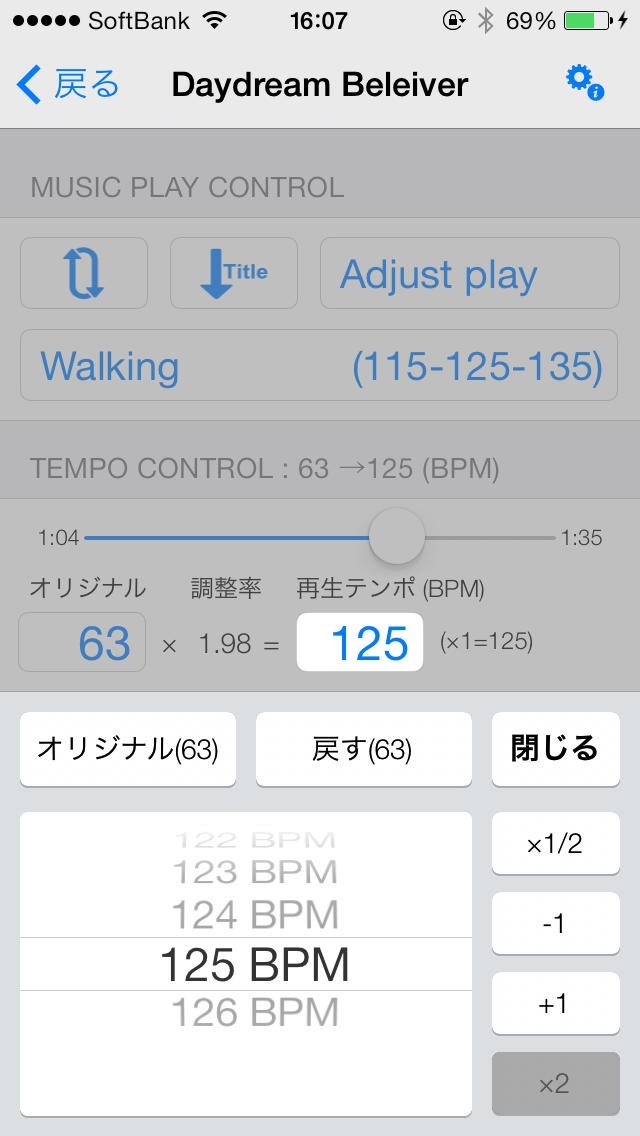Select the Adjust play button
The image size is (640, 1136).
pyautogui.click(x=469, y=273)
